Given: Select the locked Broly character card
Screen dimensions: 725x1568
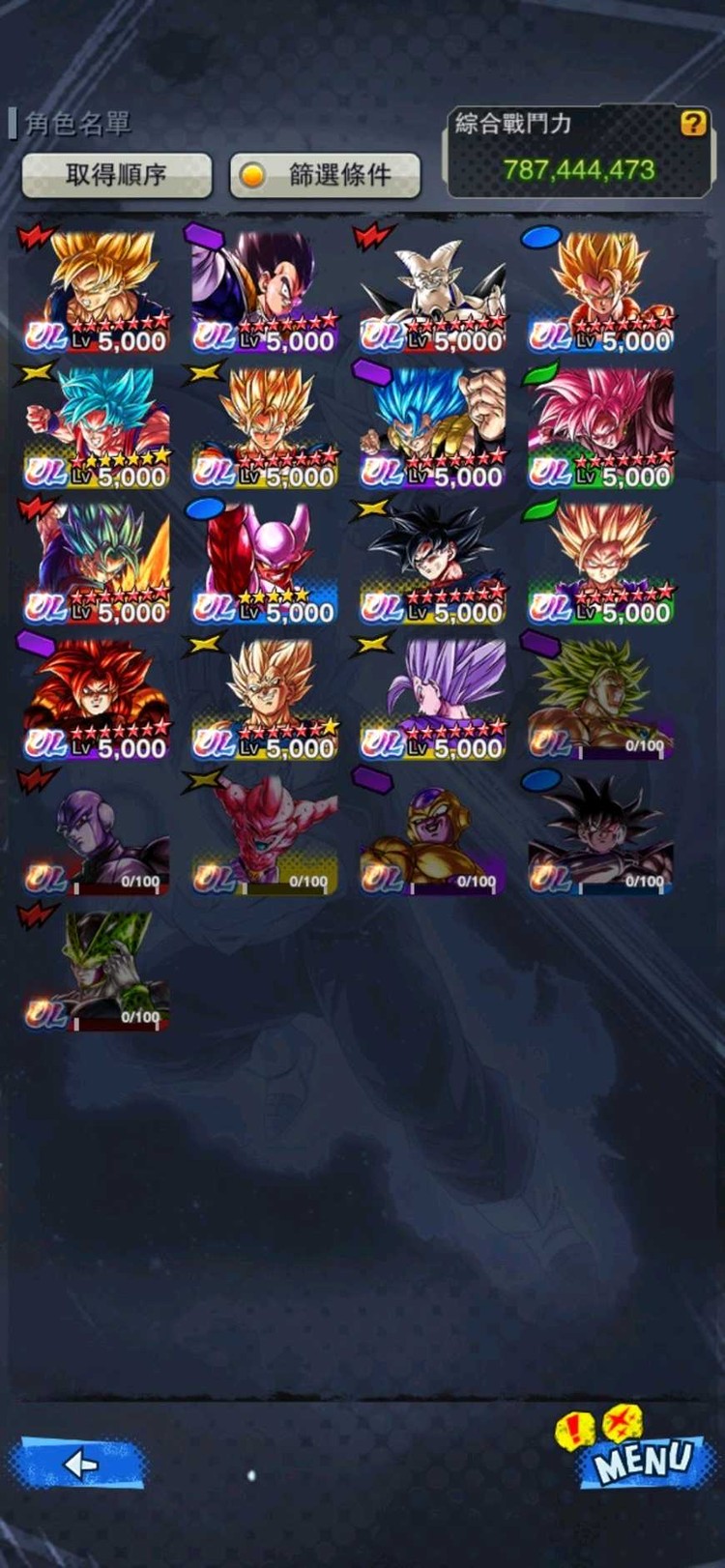Looking at the screenshot, I should (x=600, y=697).
